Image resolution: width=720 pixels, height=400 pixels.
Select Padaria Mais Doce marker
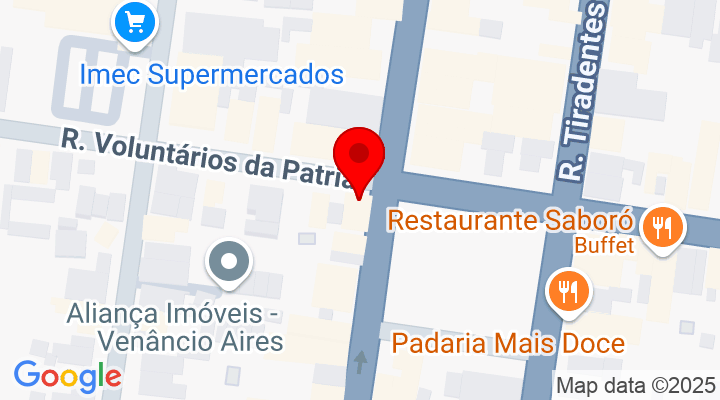coord(569,292)
